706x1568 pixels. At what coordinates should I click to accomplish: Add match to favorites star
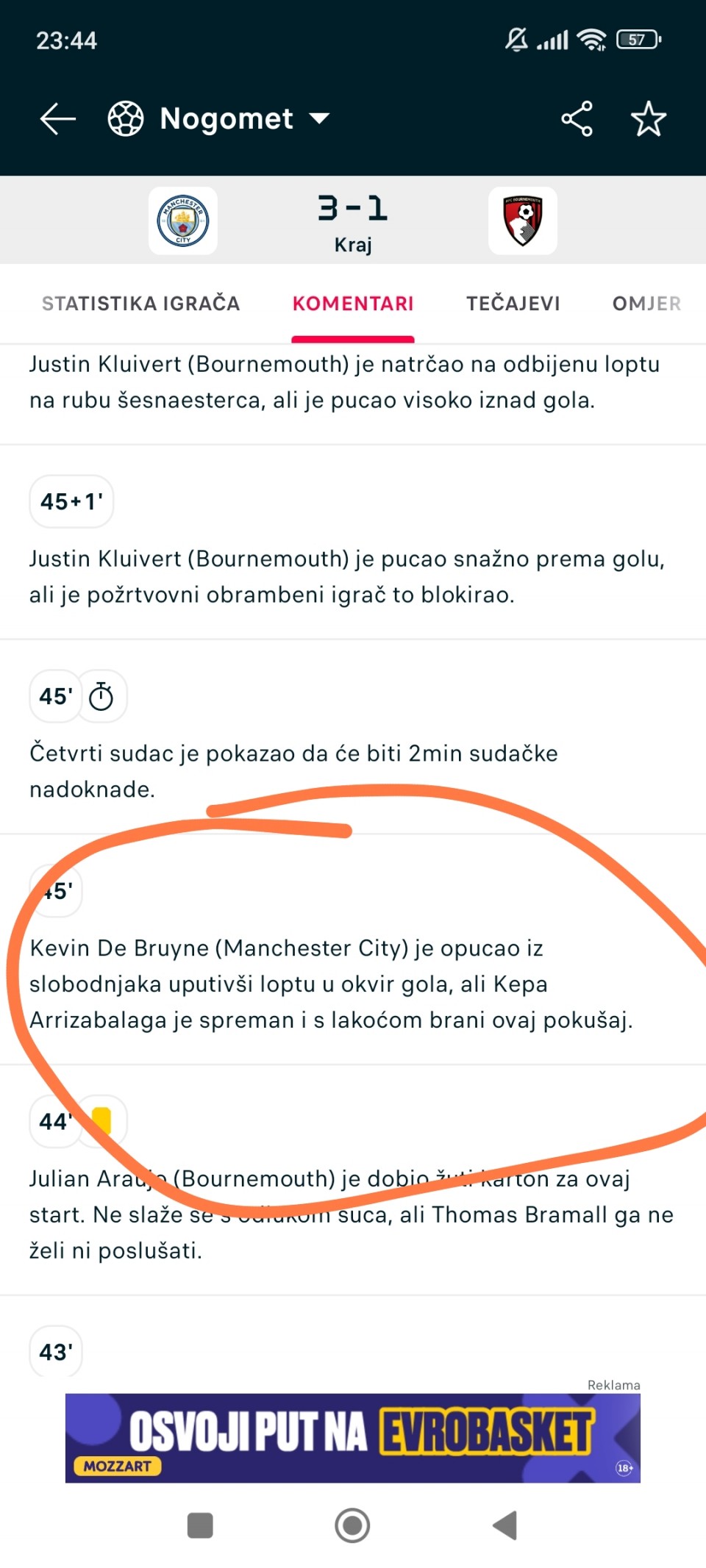648,119
